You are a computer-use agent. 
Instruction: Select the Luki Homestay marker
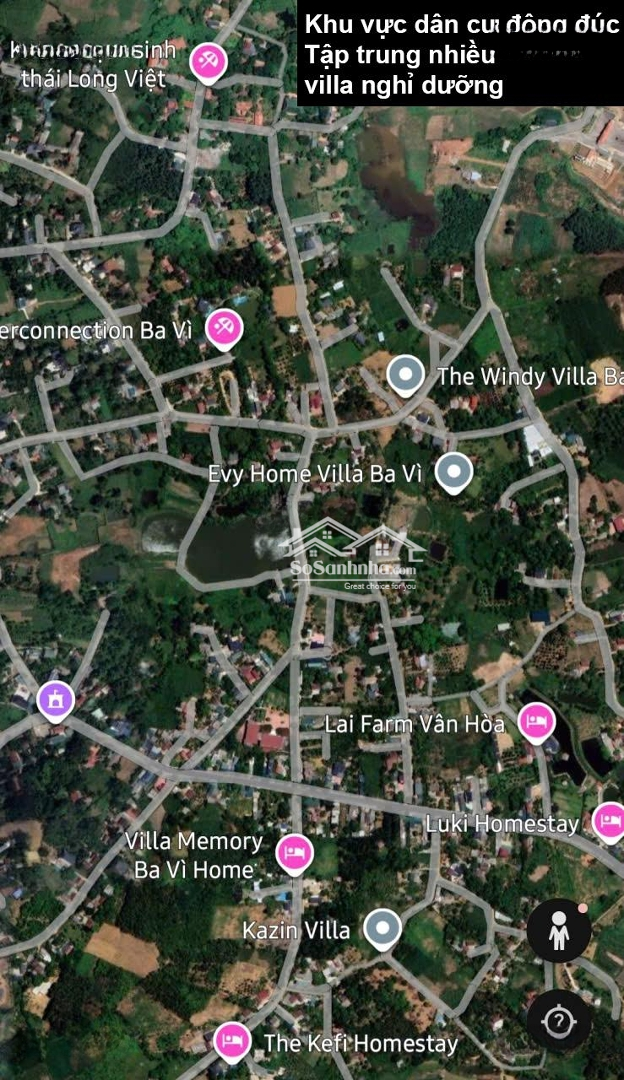609,821
